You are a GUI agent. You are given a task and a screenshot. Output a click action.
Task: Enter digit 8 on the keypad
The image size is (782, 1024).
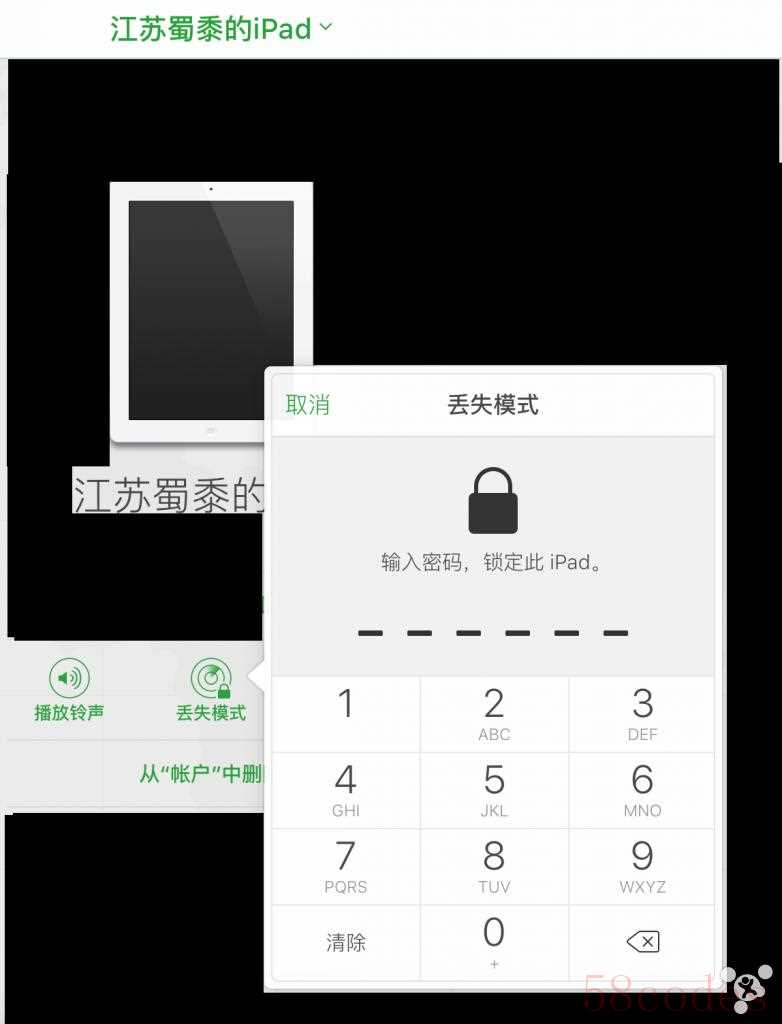click(x=494, y=866)
